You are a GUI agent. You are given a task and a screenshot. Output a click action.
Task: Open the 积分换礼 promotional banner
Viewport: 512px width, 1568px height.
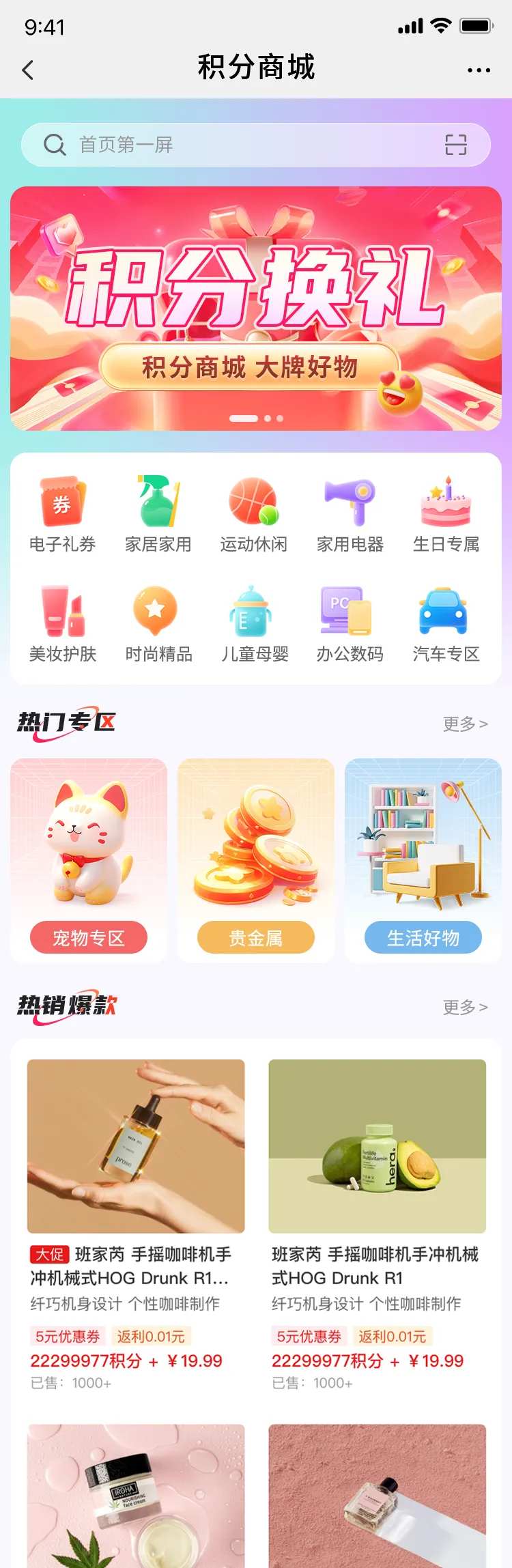(256, 308)
